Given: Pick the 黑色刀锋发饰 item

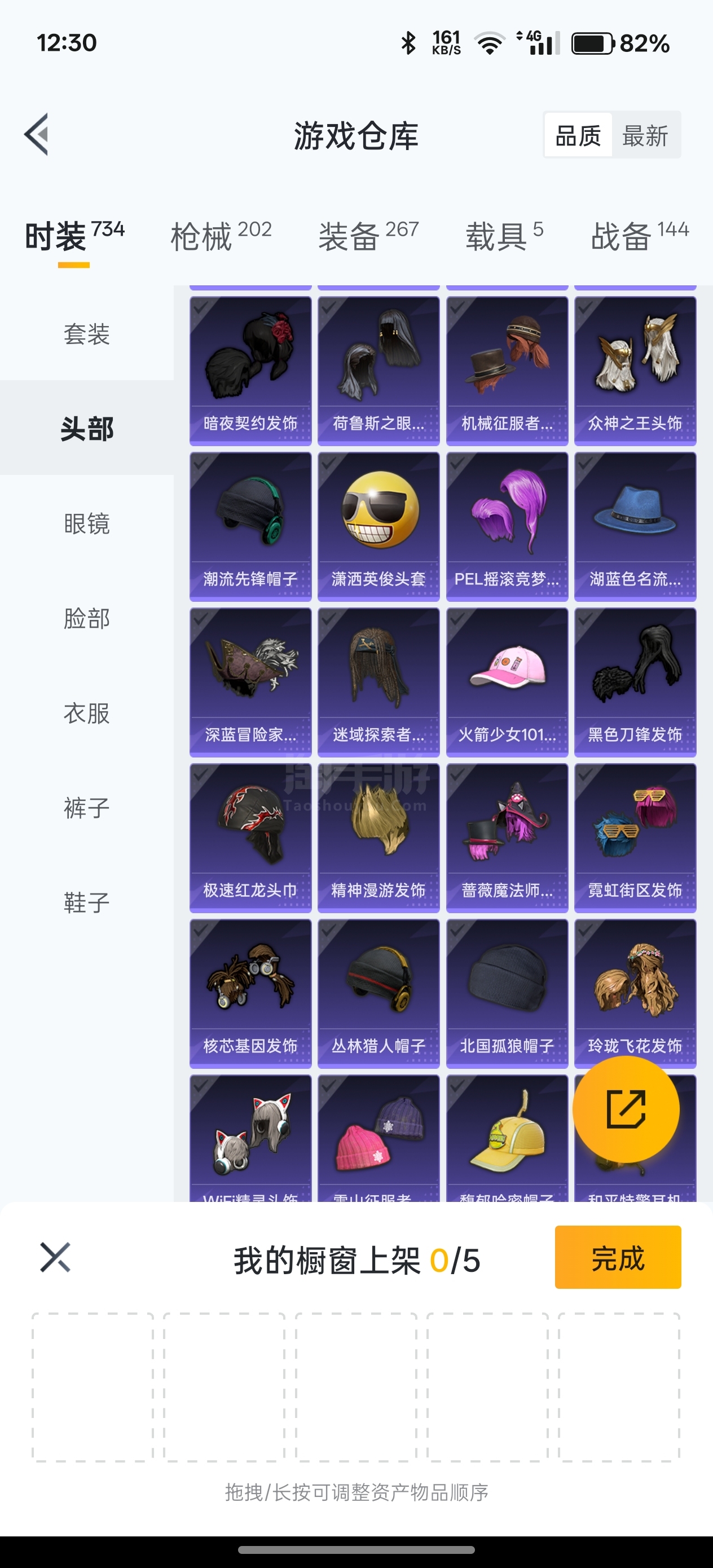Looking at the screenshot, I should point(635,682).
